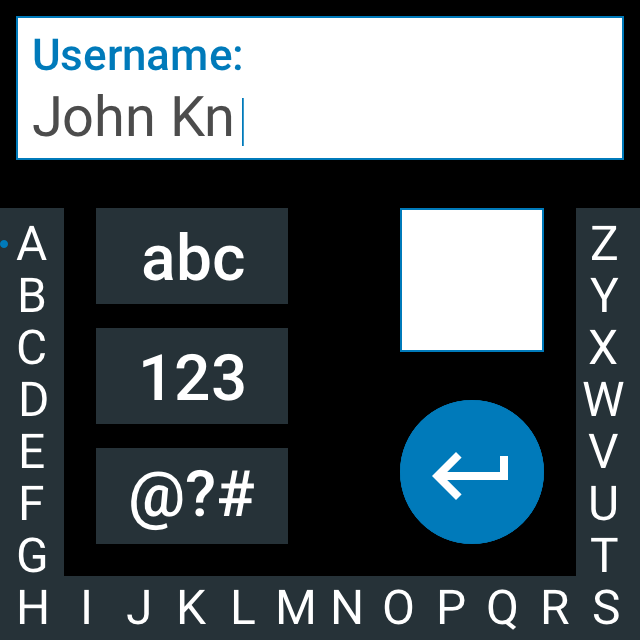Tap the letter M key
The width and height of the screenshot is (640, 640).
(x=295, y=607)
